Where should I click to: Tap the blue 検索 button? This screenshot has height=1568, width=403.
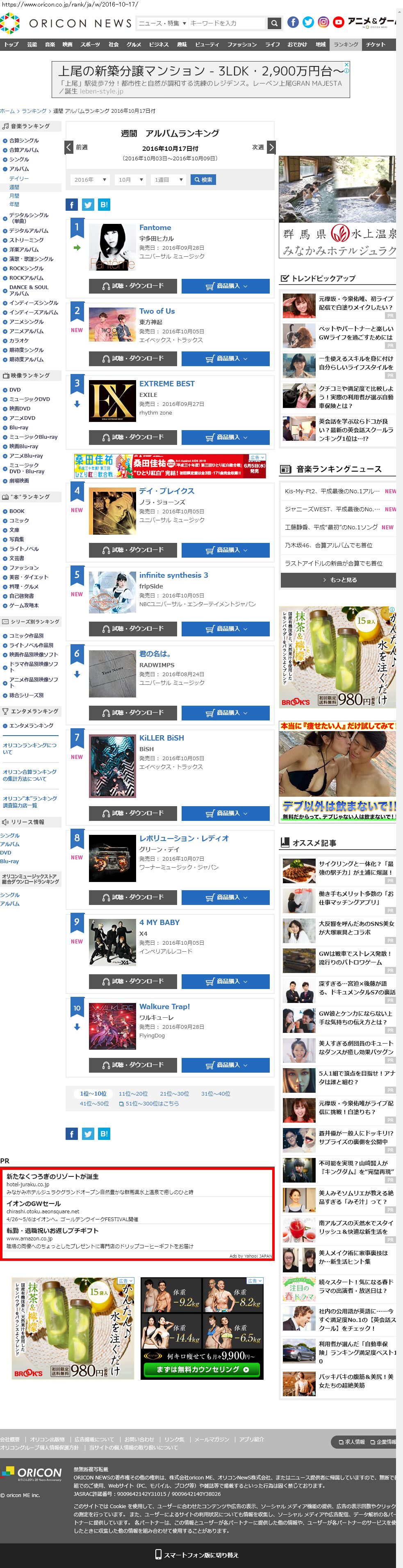point(203,180)
